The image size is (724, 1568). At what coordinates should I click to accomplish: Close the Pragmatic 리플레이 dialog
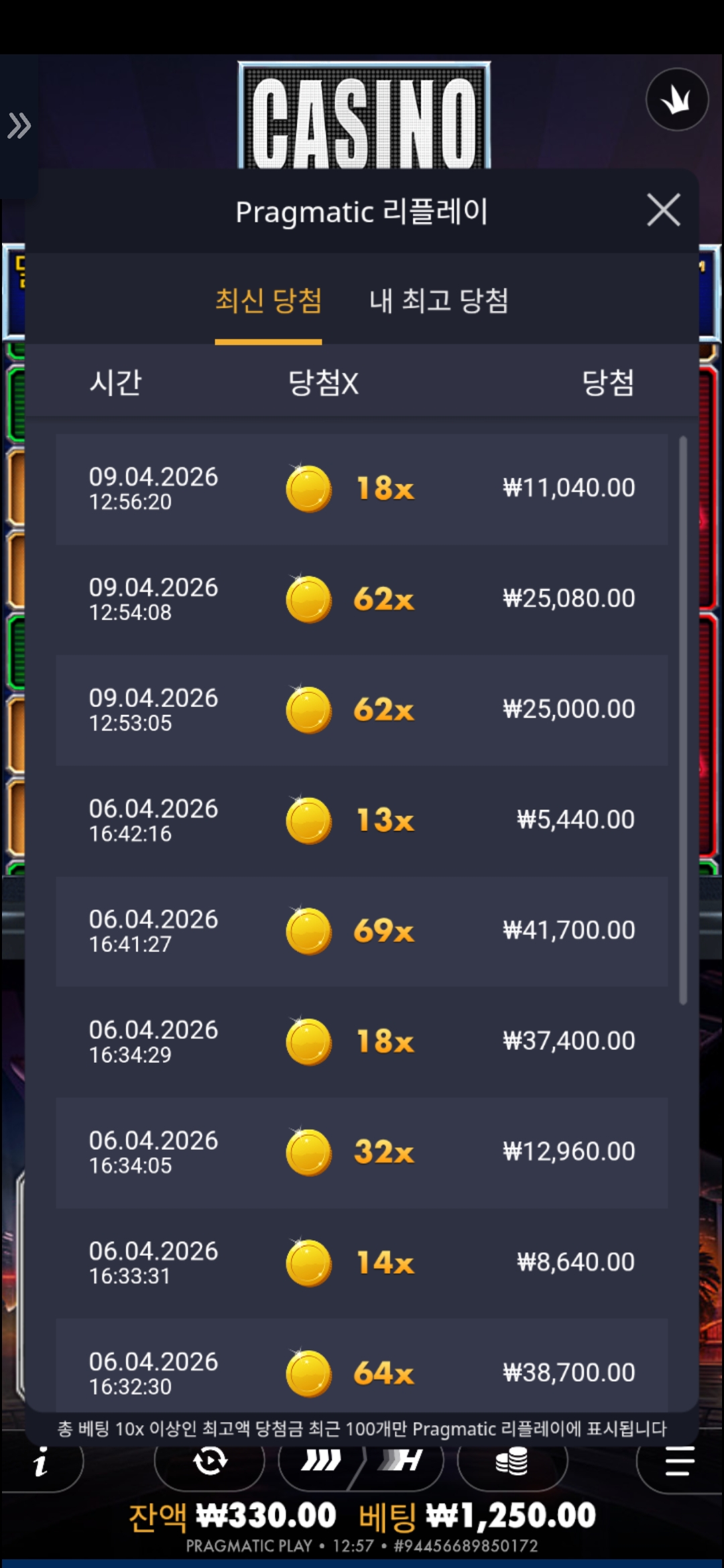663,210
